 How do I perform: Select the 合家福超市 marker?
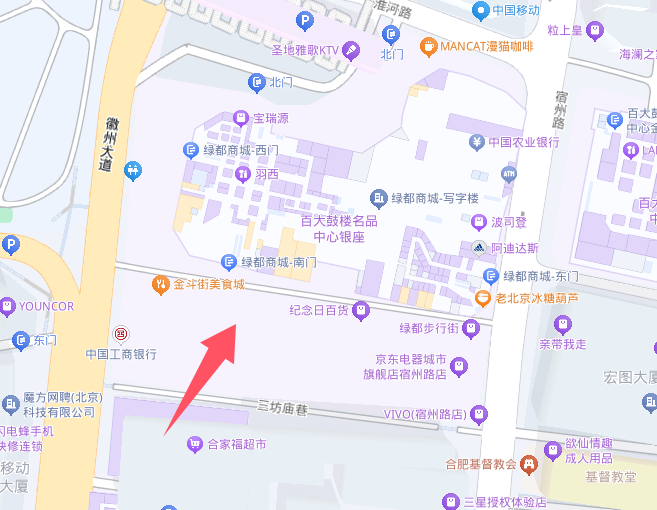click(195, 444)
